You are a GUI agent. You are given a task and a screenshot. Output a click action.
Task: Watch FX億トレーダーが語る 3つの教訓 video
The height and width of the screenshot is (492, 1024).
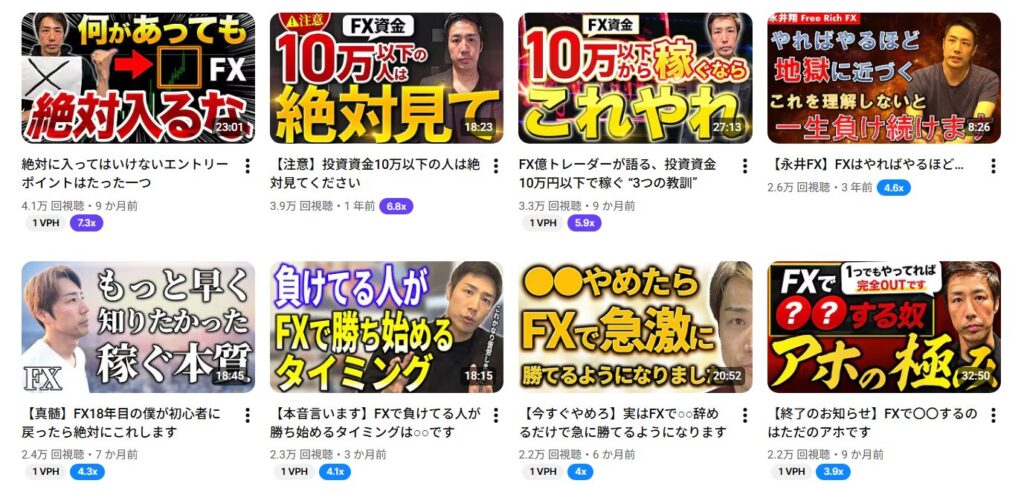click(x=635, y=78)
